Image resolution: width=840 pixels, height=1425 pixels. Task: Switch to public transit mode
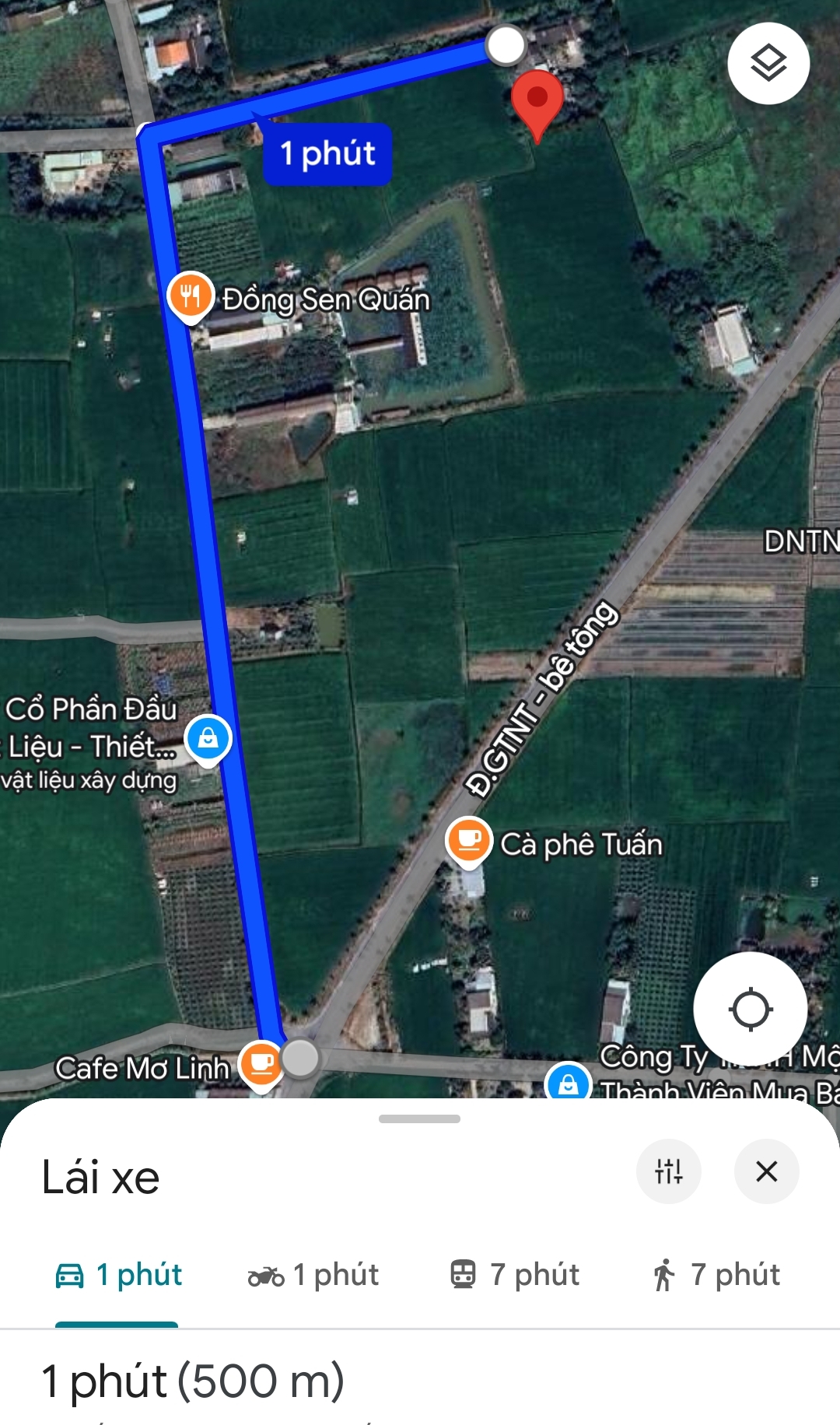coord(515,1275)
